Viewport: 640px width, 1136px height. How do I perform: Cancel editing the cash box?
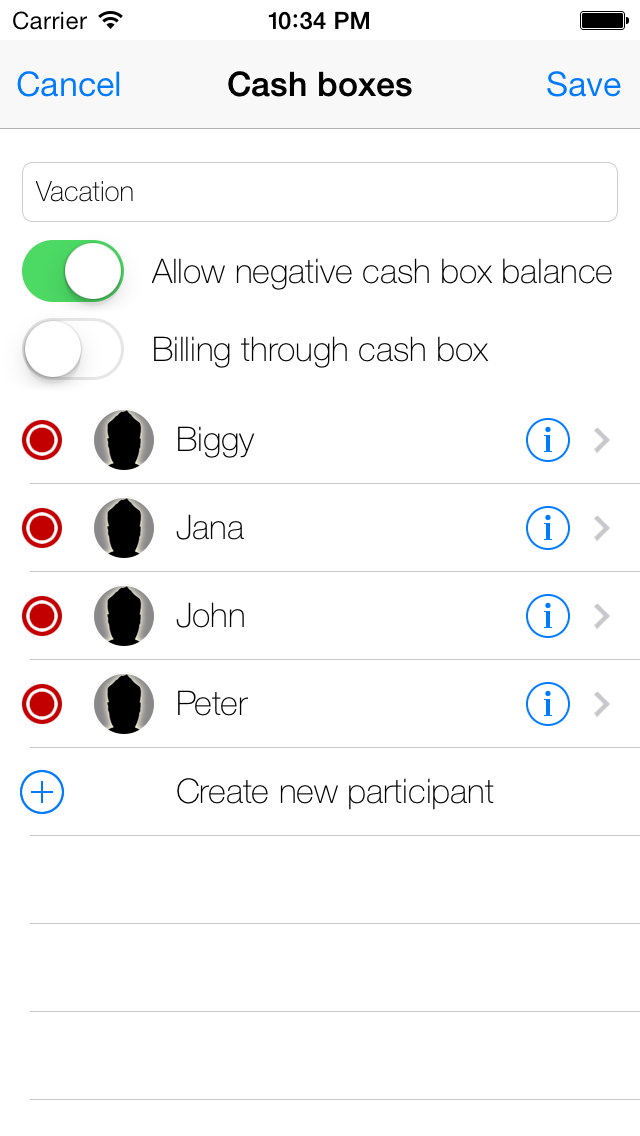click(x=69, y=85)
